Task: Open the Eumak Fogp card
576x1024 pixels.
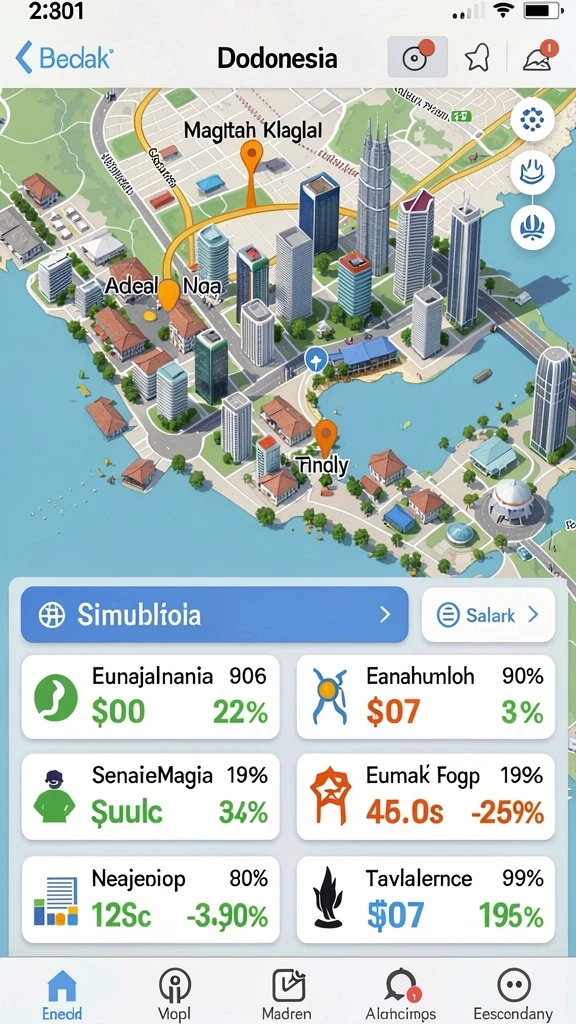Action: [x=426, y=797]
